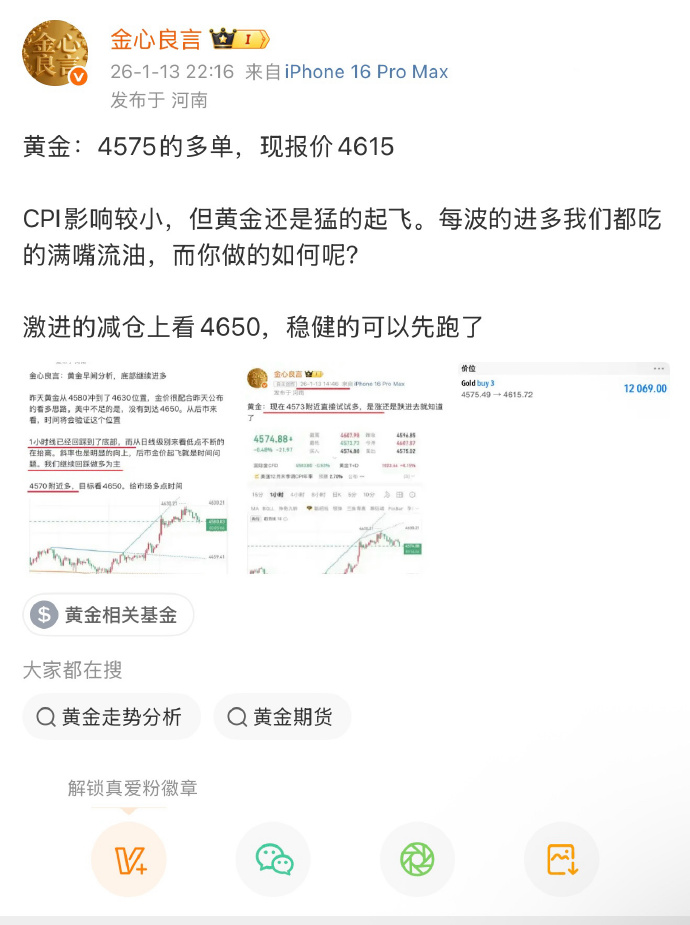This screenshot has height=925, width=690.
Task: Tap the orange V+ fan badge icon
Action: coord(129,859)
